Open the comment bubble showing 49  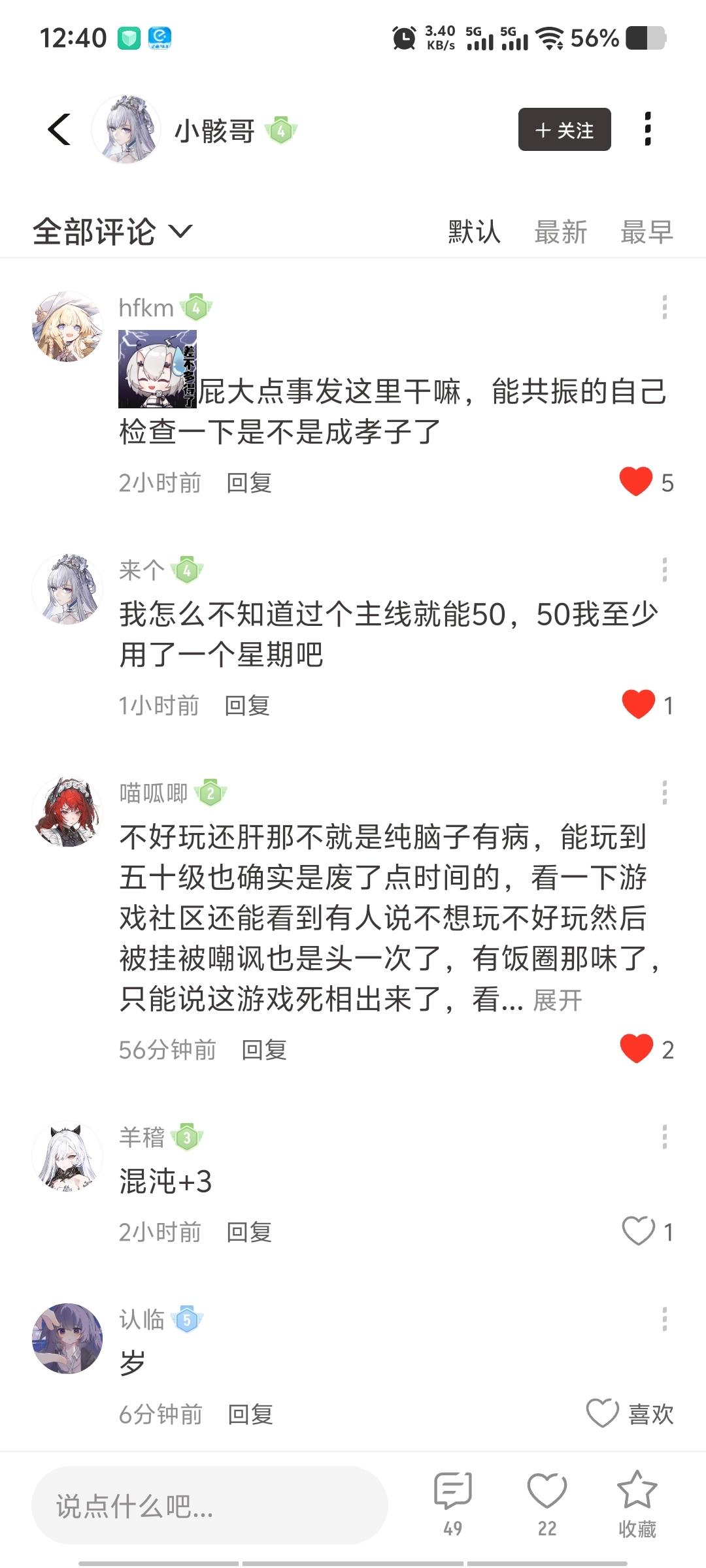click(x=453, y=1493)
